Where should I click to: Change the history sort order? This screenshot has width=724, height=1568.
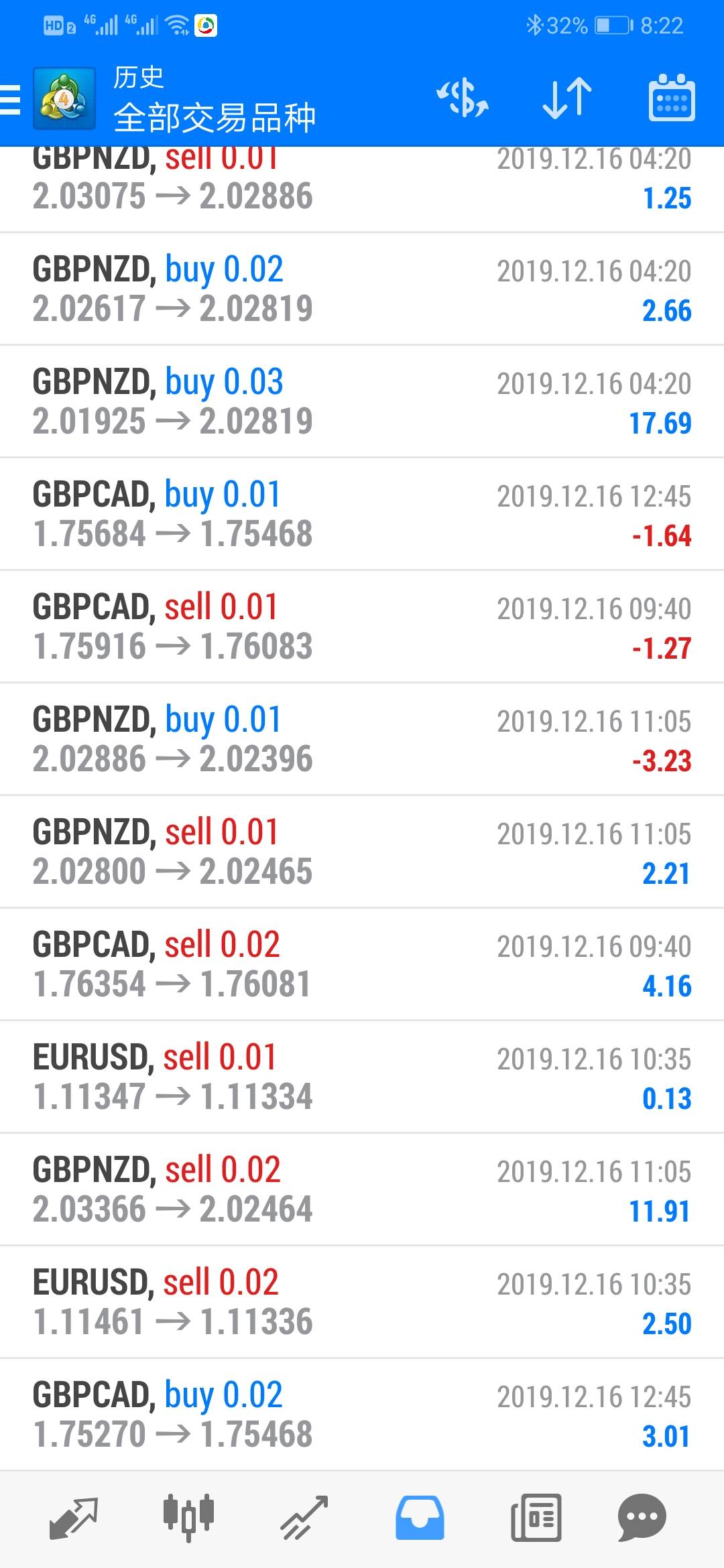click(x=567, y=99)
